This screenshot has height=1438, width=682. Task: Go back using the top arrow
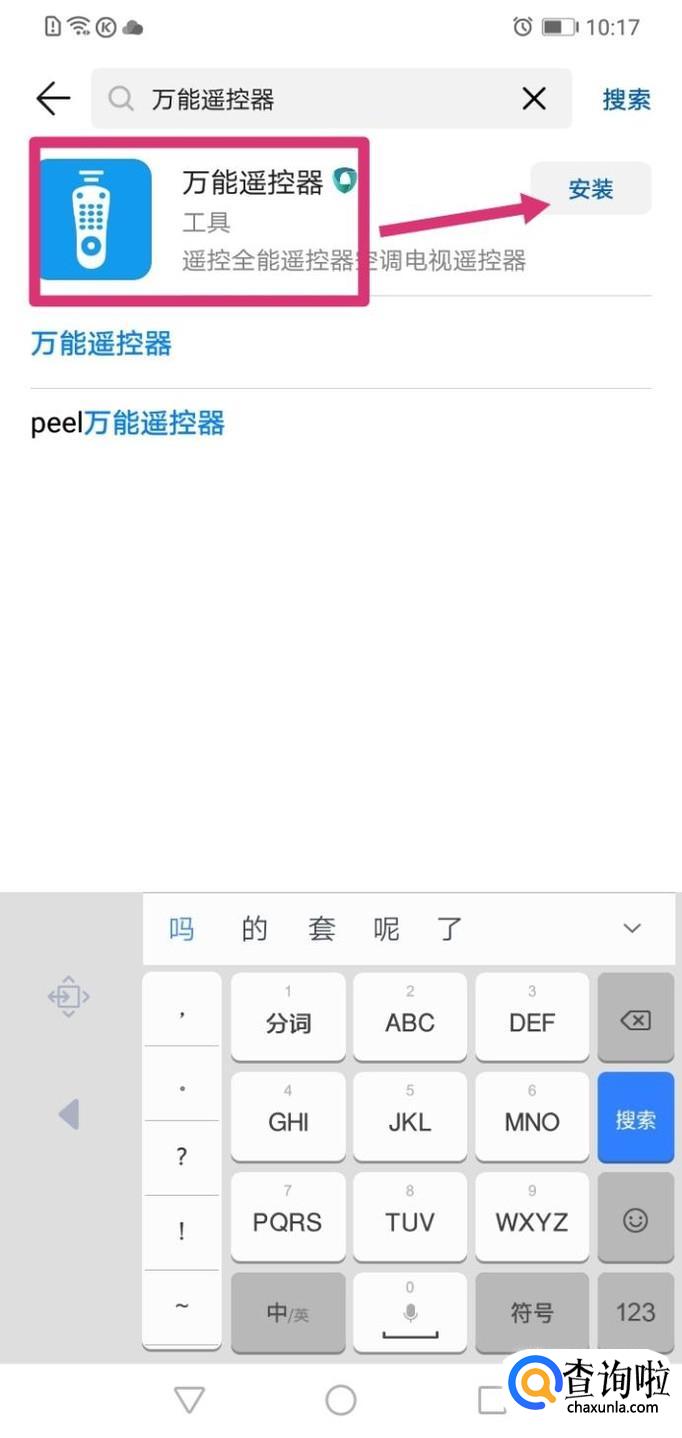53,98
